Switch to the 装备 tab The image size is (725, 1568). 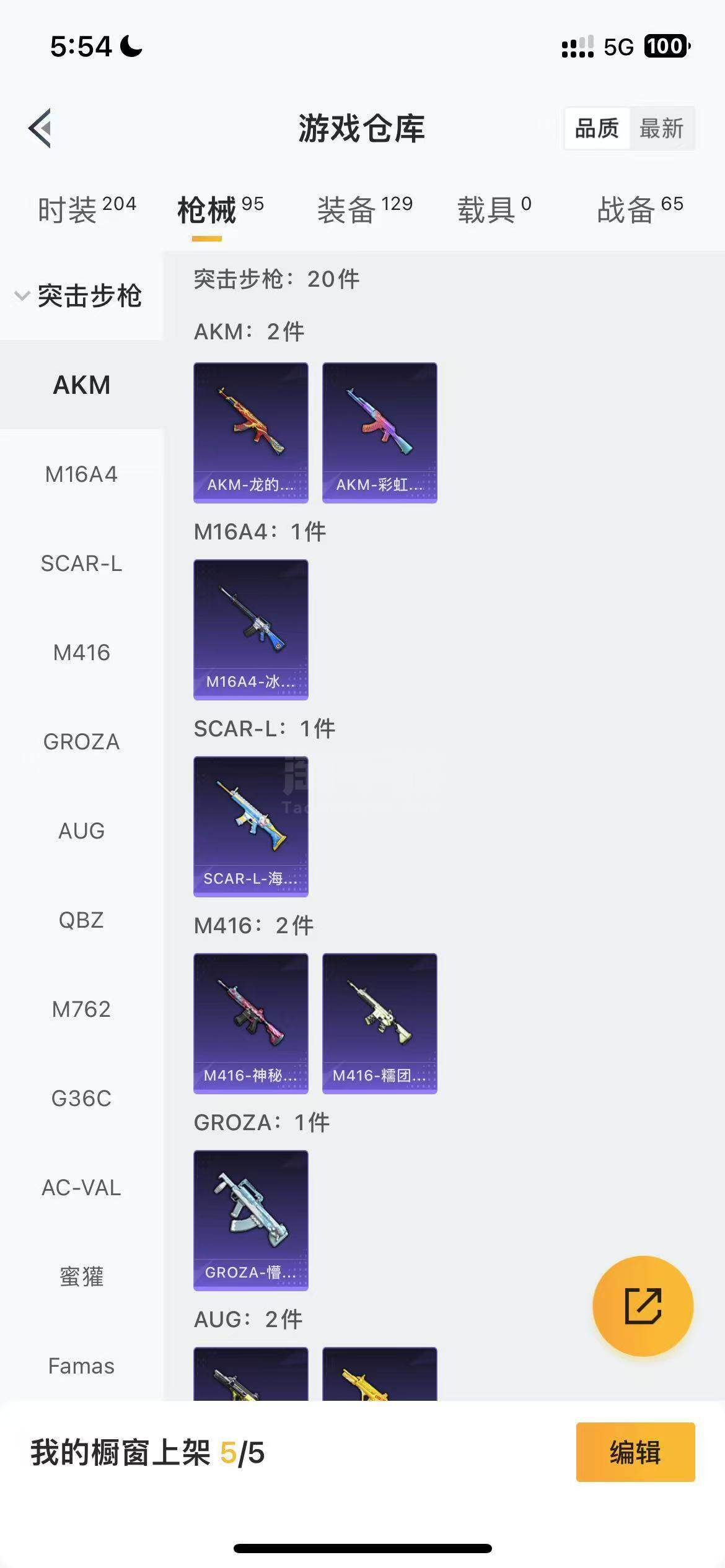point(364,209)
